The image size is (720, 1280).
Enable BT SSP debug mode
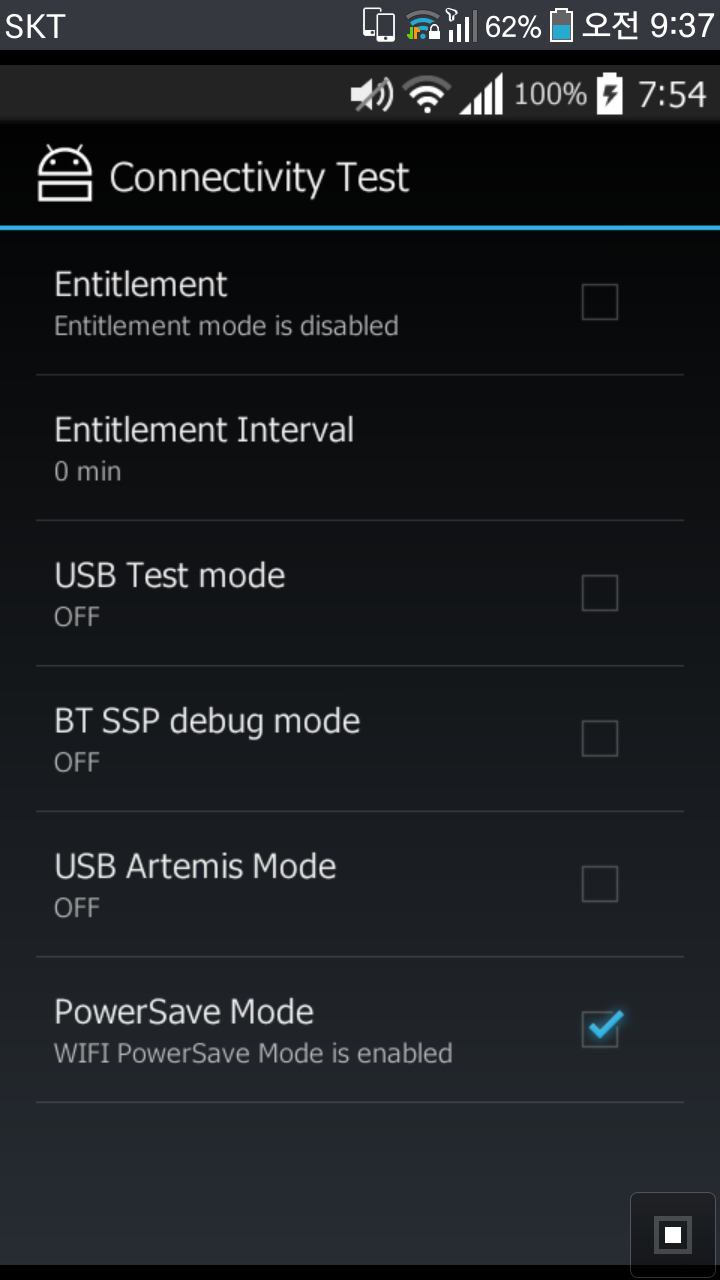click(x=599, y=739)
